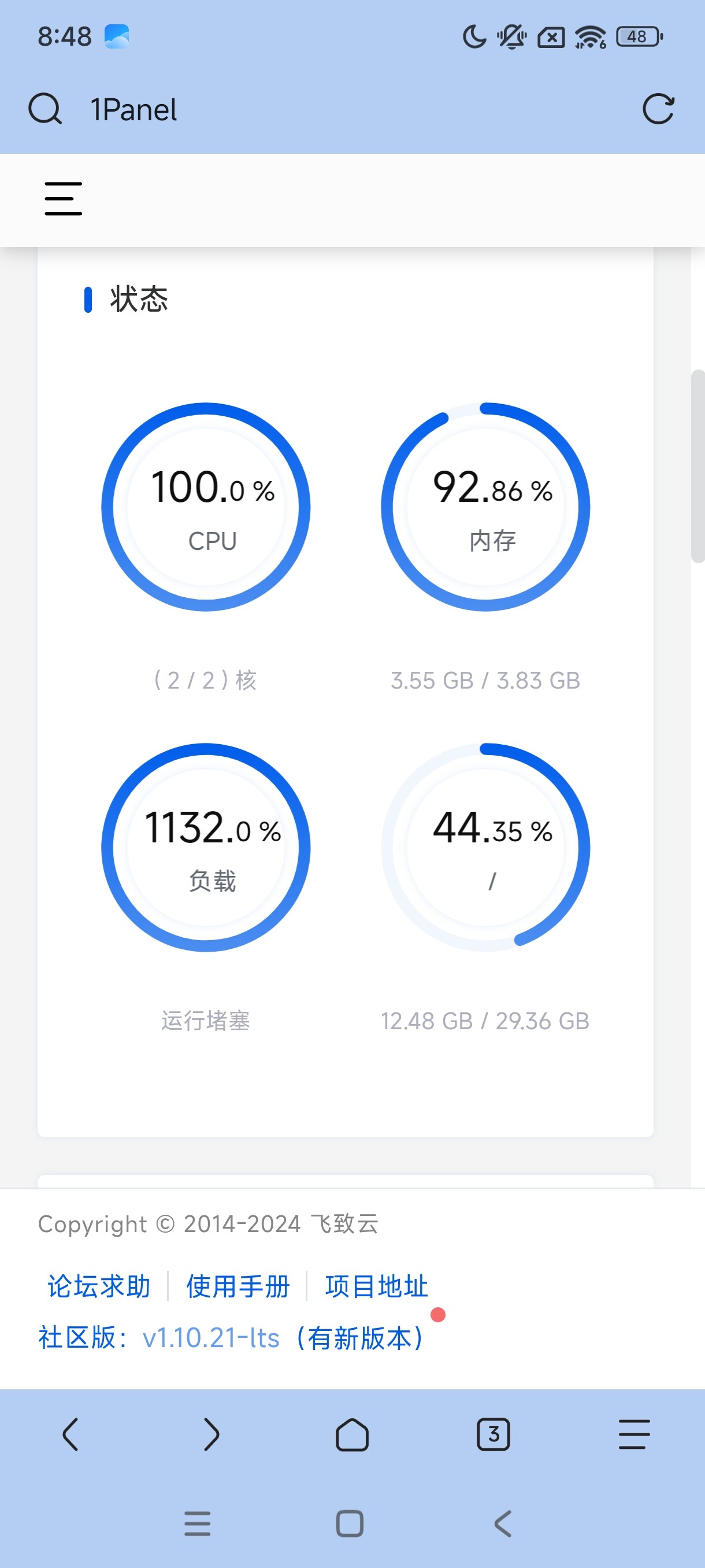Tap the 有新版本 upgrade link

pyautogui.click(x=359, y=1337)
